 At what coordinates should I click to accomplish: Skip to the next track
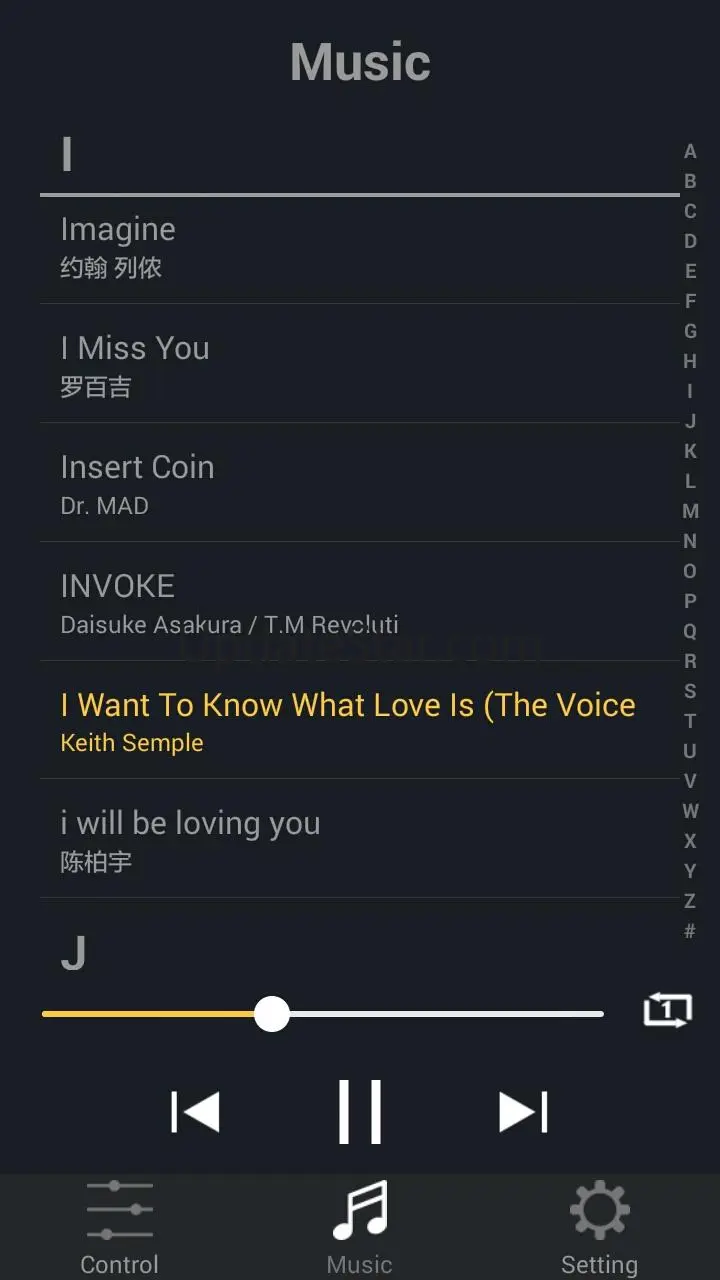(523, 1111)
